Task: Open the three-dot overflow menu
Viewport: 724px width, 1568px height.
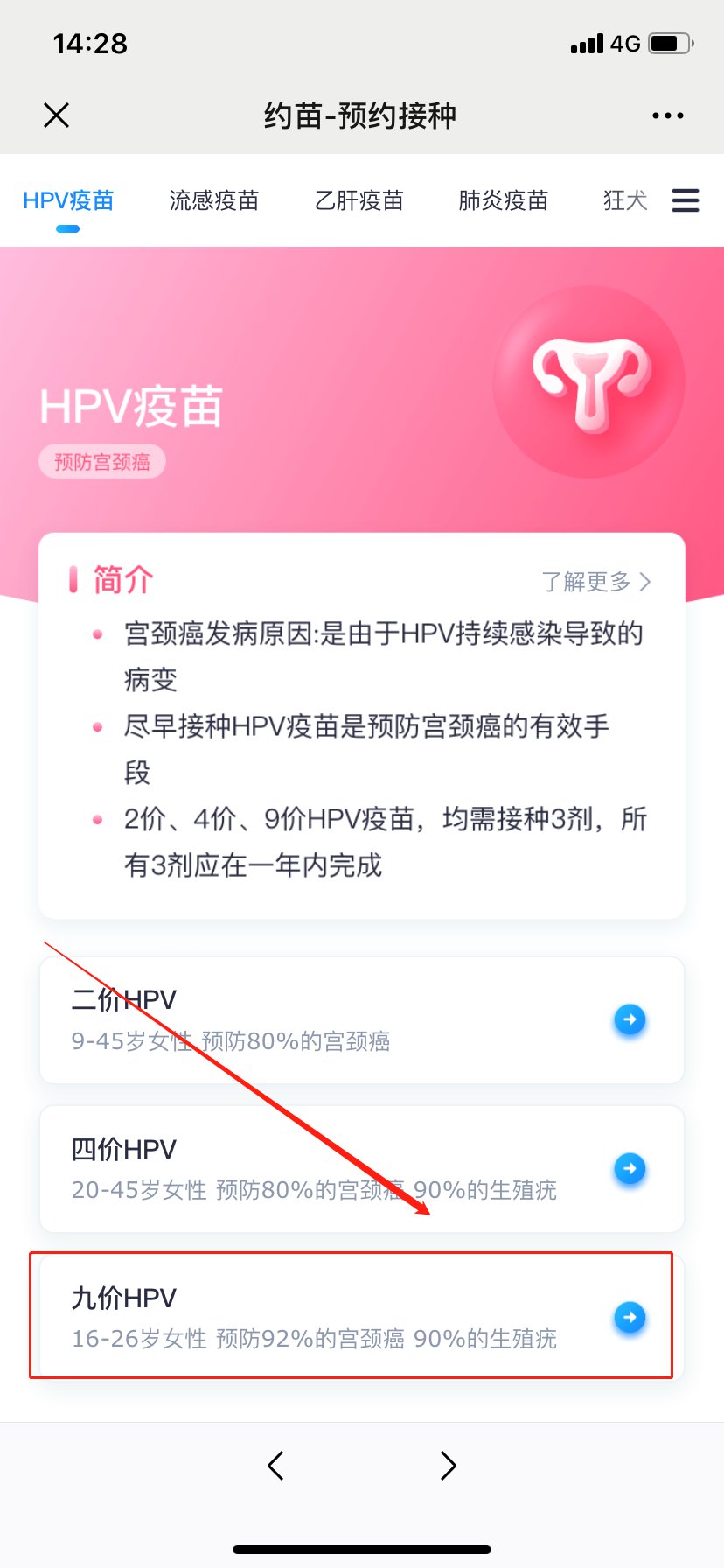Action: pyautogui.click(x=667, y=115)
